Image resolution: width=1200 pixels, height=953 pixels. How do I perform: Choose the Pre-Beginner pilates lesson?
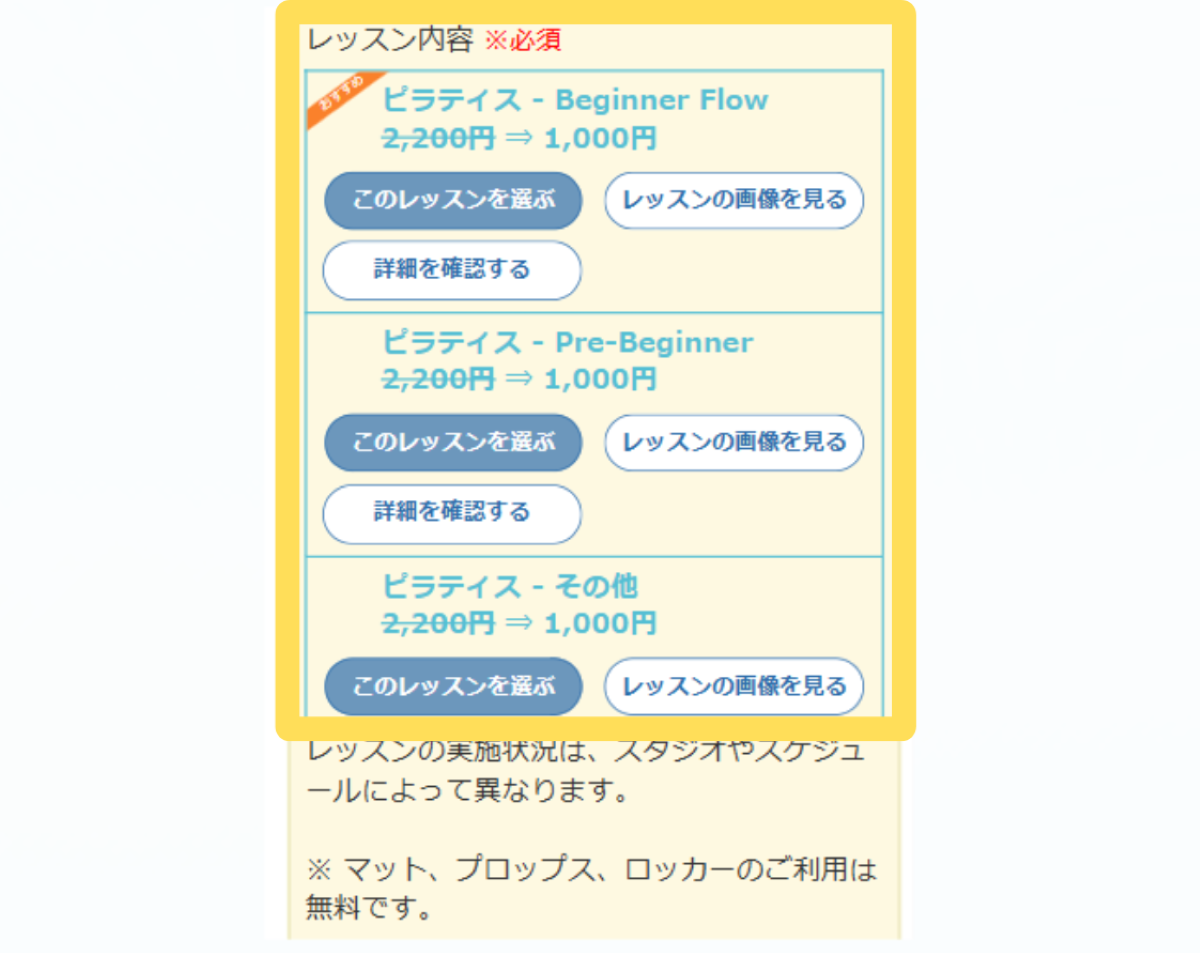pyautogui.click(x=453, y=442)
